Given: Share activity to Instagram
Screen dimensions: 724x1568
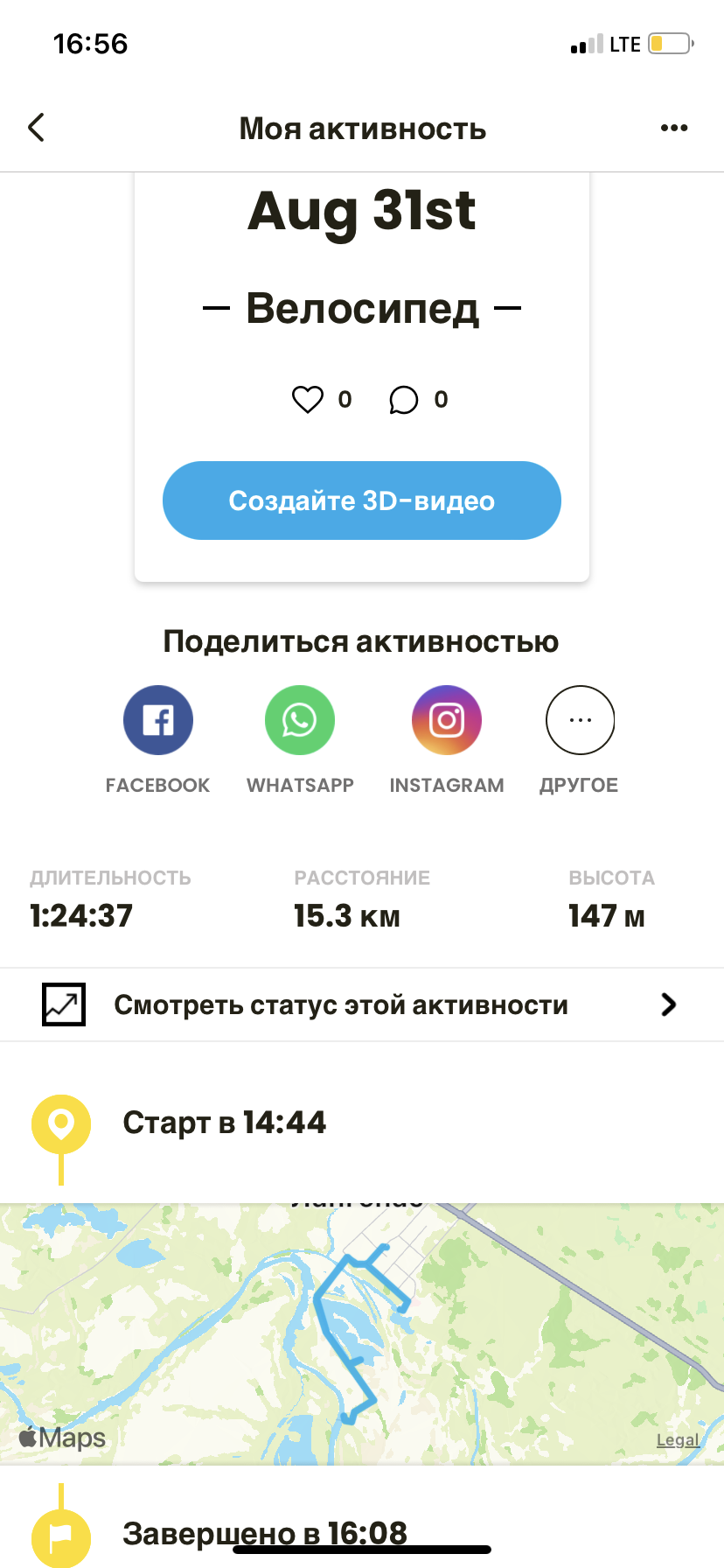Looking at the screenshot, I should pyautogui.click(x=447, y=720).
